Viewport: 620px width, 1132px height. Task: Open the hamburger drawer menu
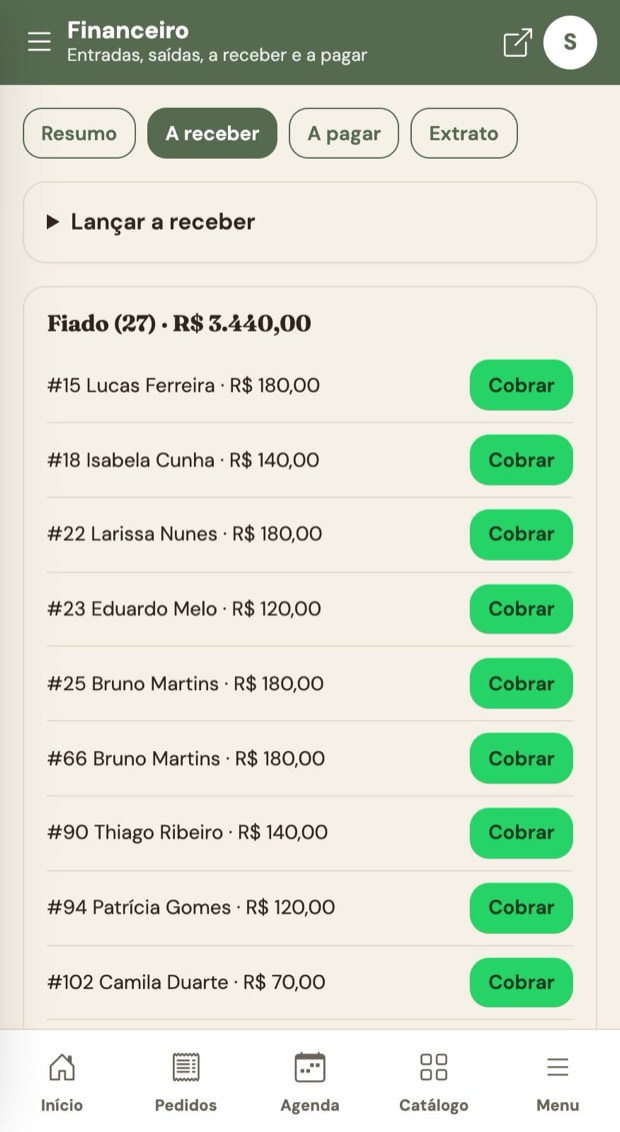[x=39, y=42]
